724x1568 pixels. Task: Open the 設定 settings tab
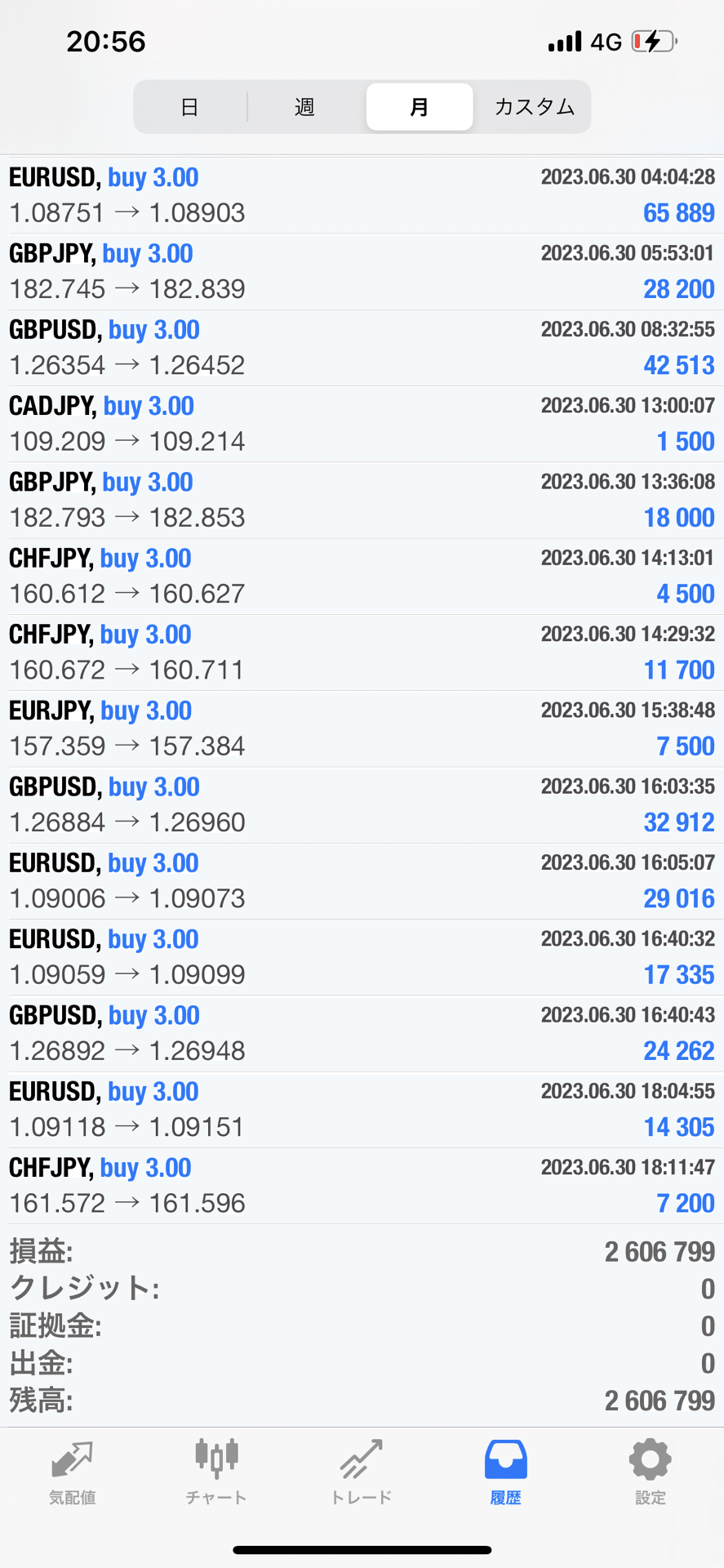651,1472
